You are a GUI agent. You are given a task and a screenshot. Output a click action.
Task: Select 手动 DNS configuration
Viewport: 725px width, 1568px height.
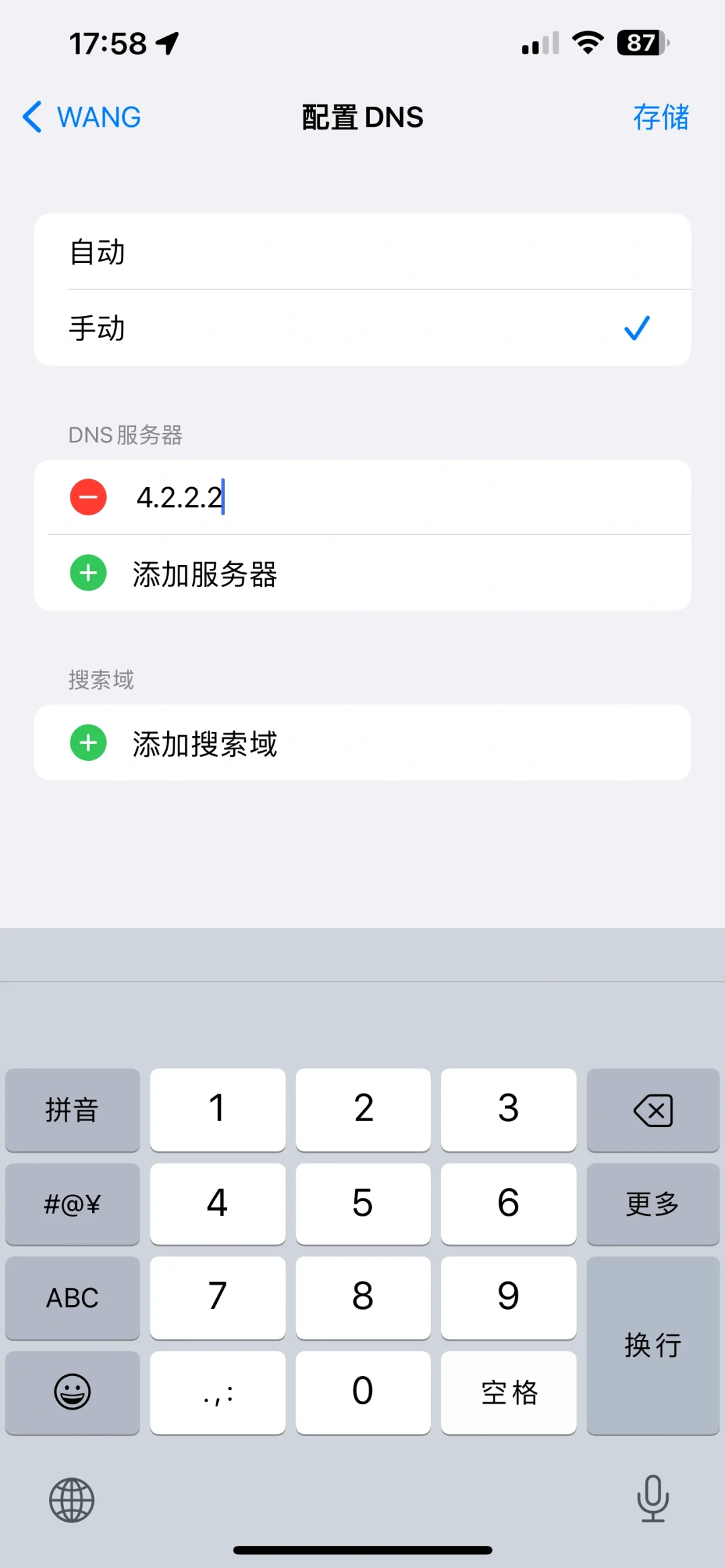pos(362,328)
